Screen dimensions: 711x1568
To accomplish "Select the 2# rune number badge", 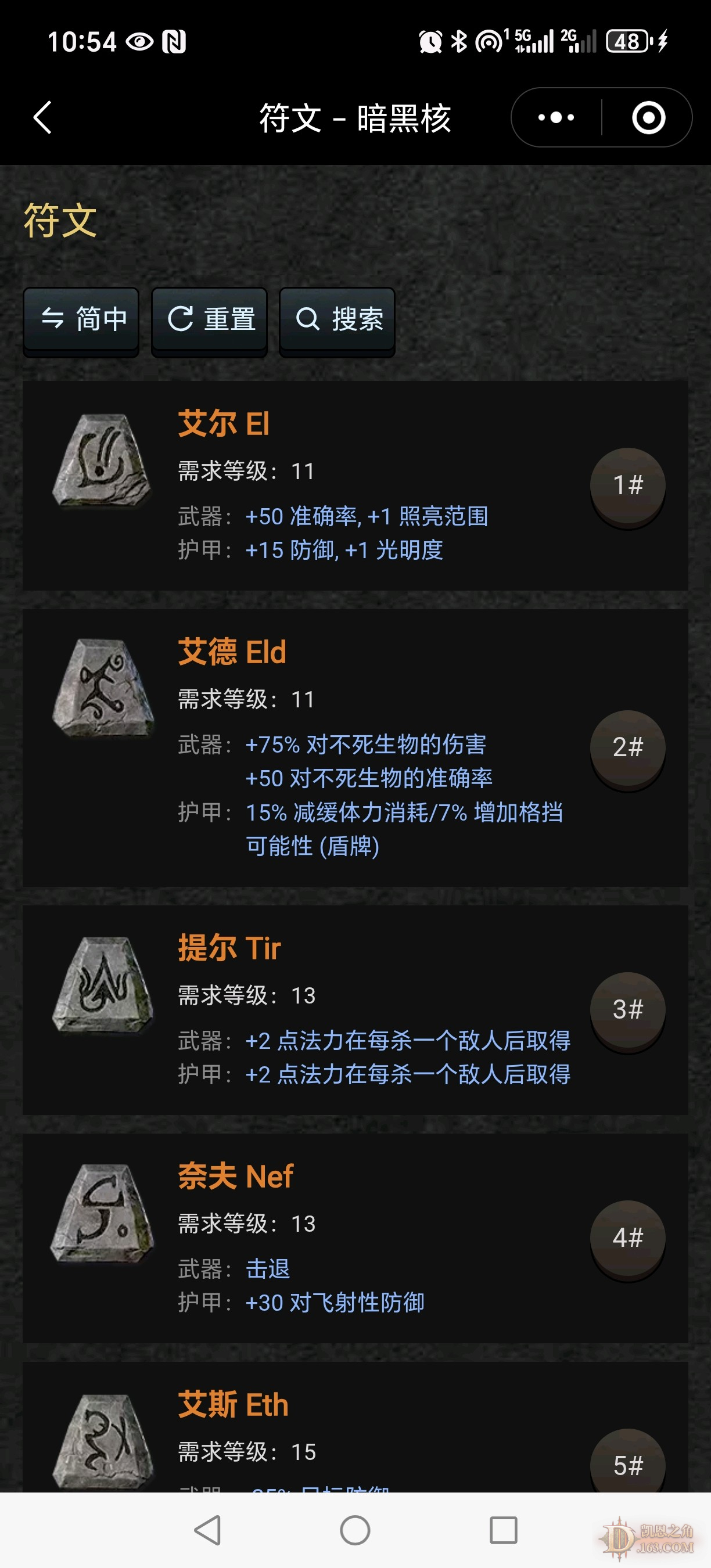I will coord(627,747).
